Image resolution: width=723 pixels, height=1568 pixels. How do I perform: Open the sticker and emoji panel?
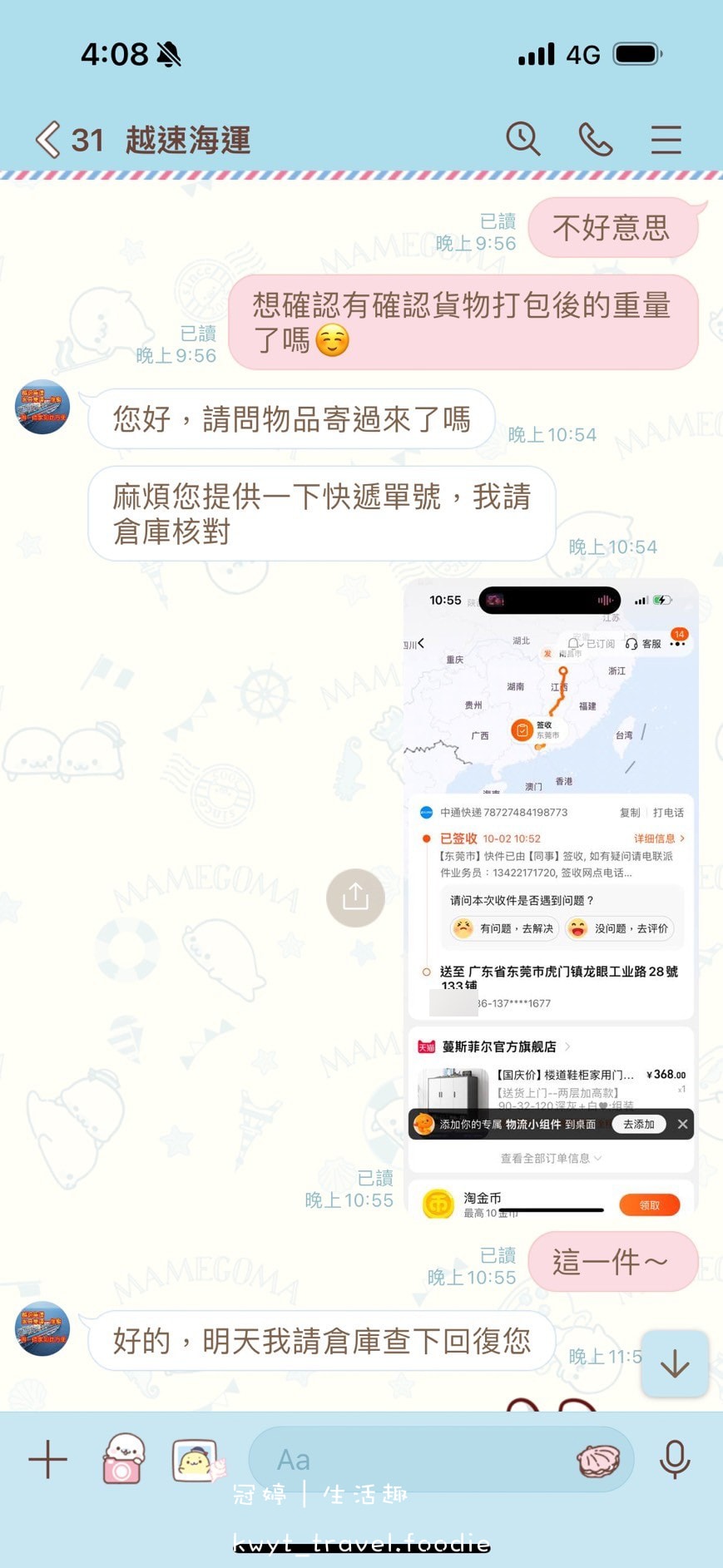point(599,1461)
